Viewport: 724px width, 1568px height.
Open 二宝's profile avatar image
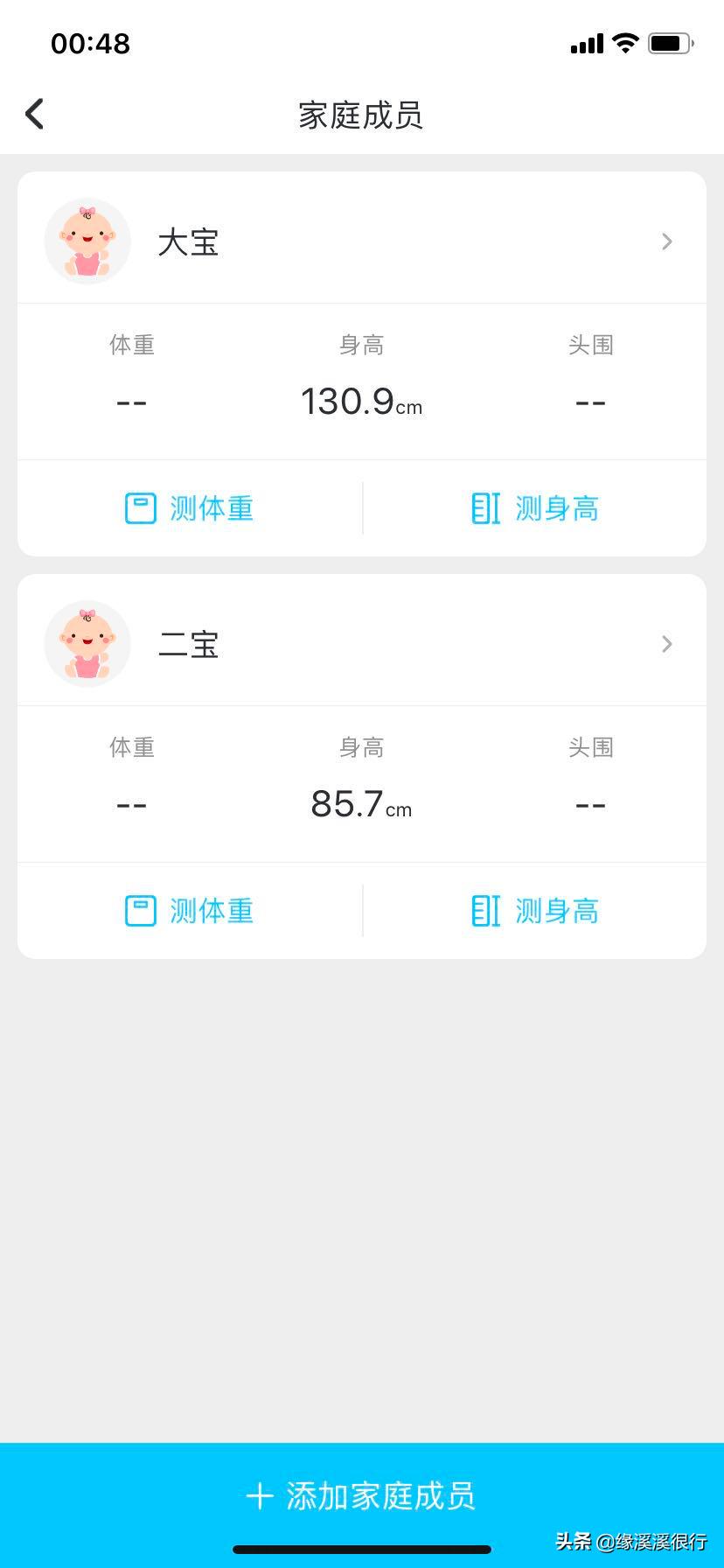(x=87, y=643)
